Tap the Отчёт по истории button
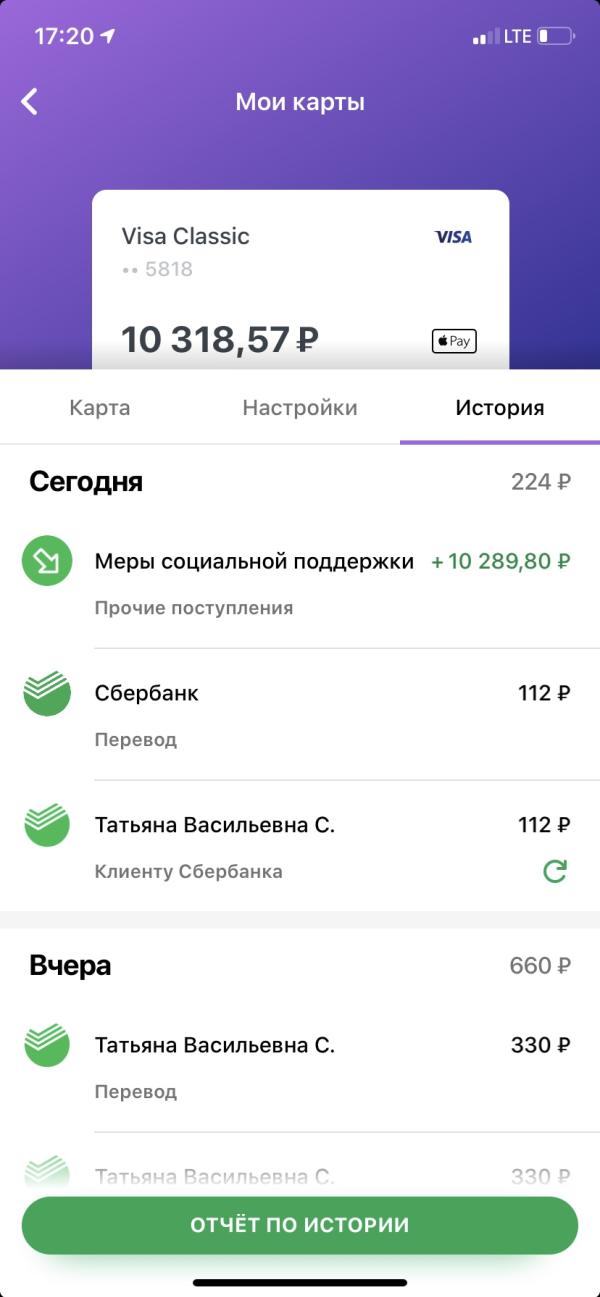 tap(300, 1225)
